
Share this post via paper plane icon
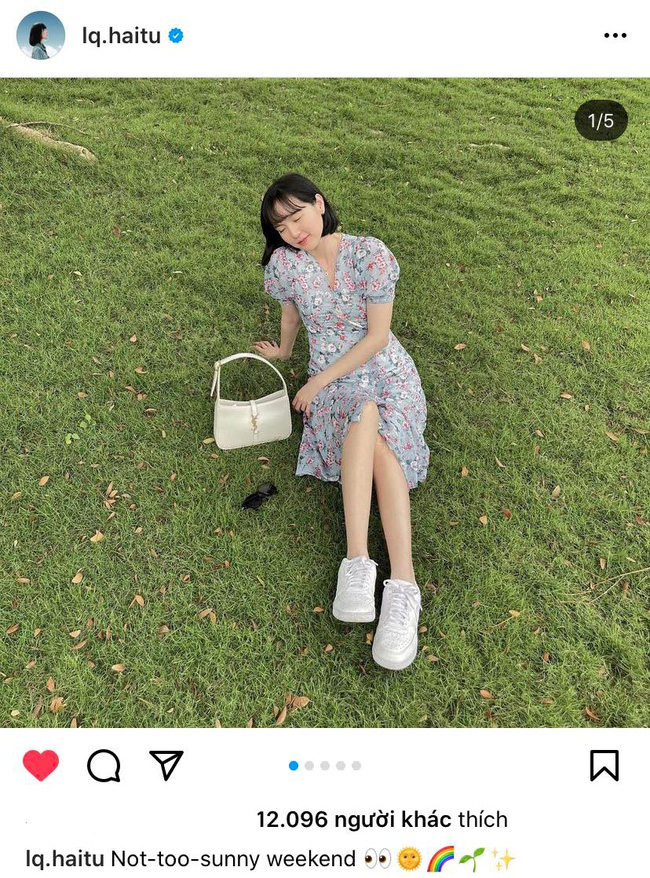[166, 766]
